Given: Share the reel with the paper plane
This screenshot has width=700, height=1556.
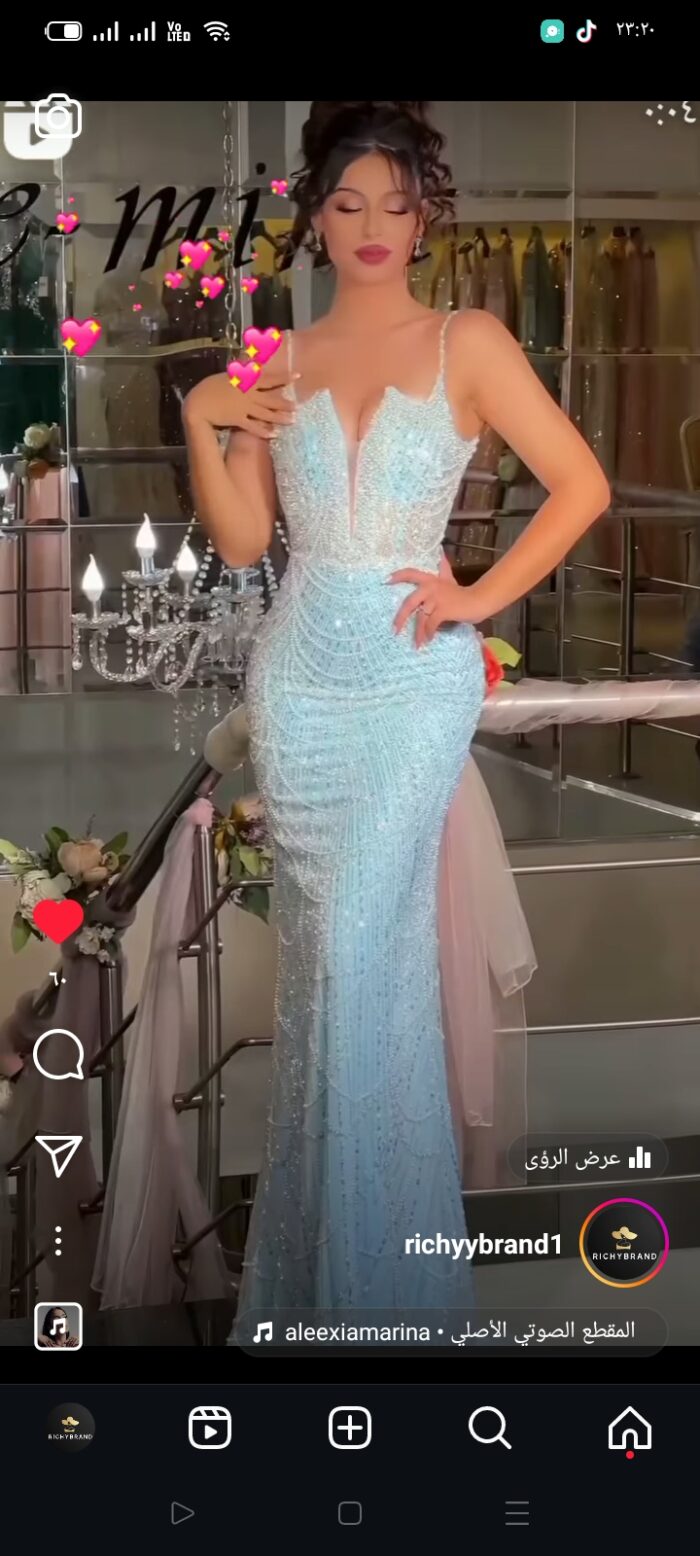Looking at the screenshot, I should 58,1155.
